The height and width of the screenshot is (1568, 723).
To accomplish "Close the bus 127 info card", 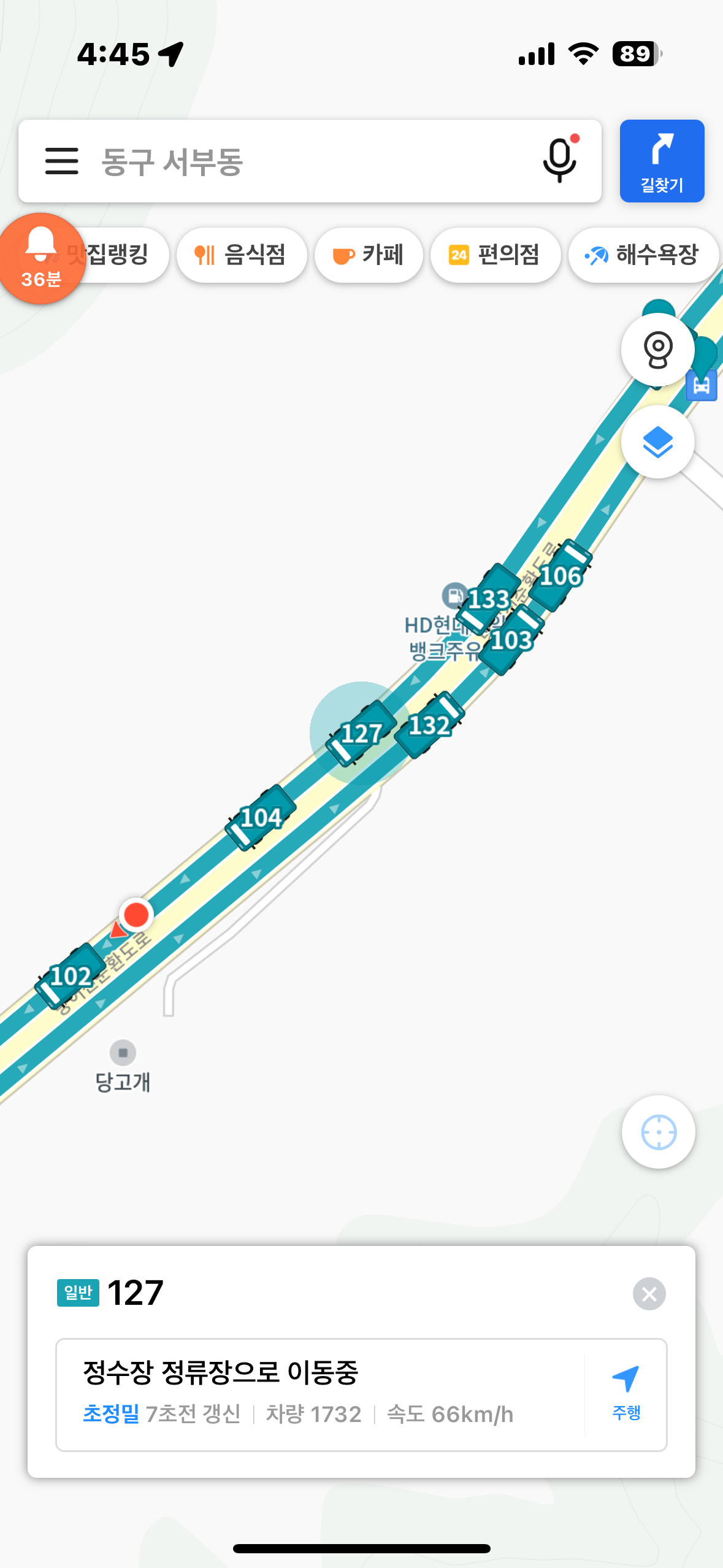I will pyautogui.click(x=649, y=1294).
